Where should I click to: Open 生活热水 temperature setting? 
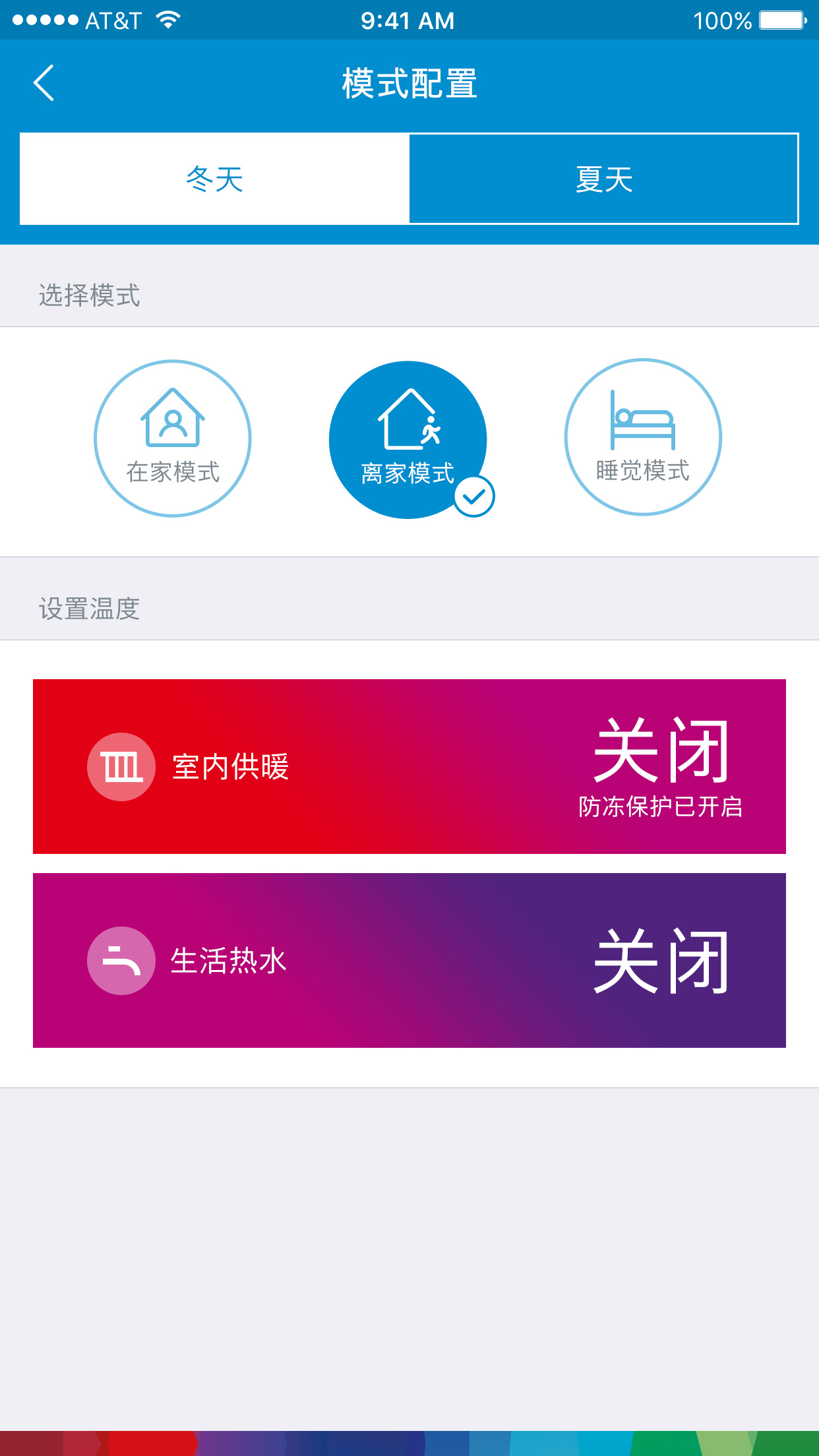(409, 960)
